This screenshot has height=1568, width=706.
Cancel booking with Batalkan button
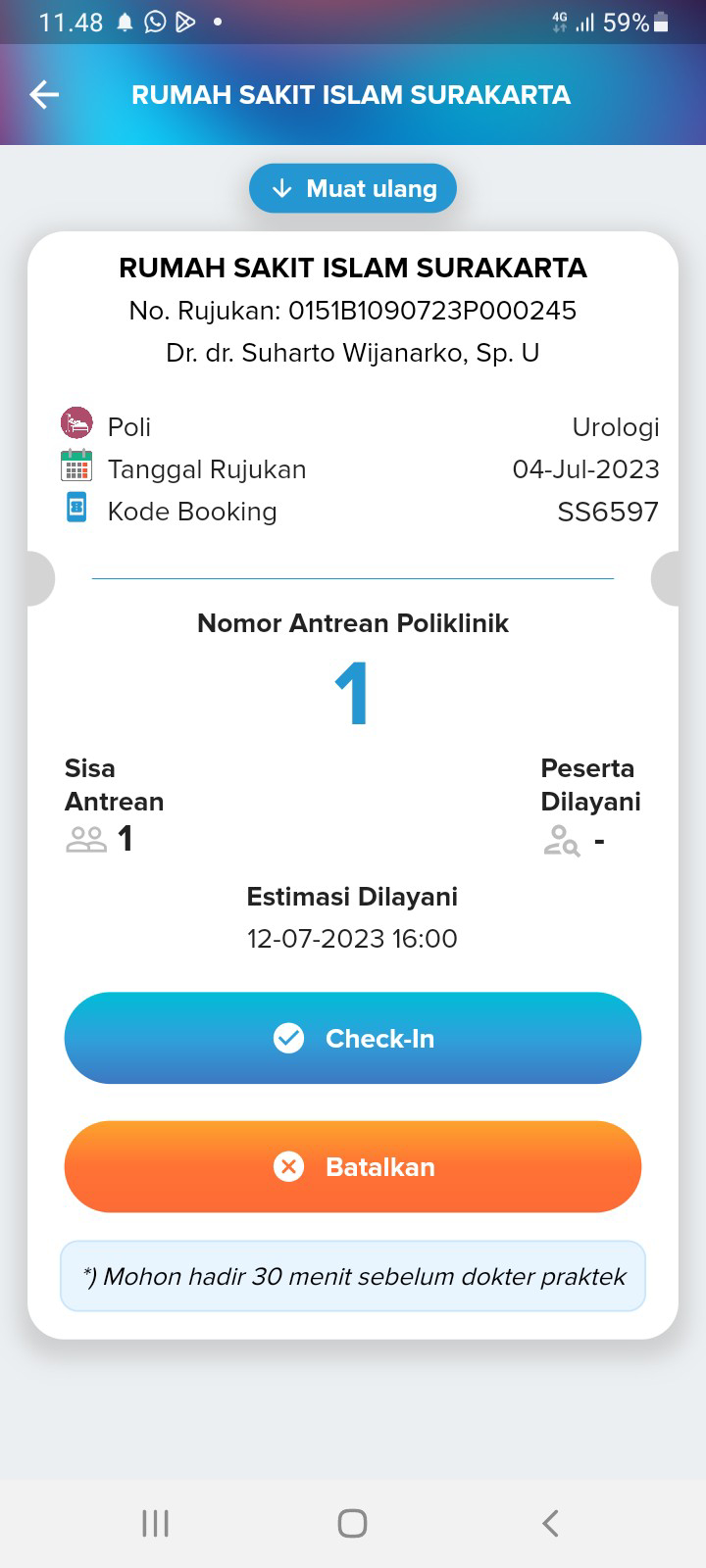click(x=353, y=1166)
